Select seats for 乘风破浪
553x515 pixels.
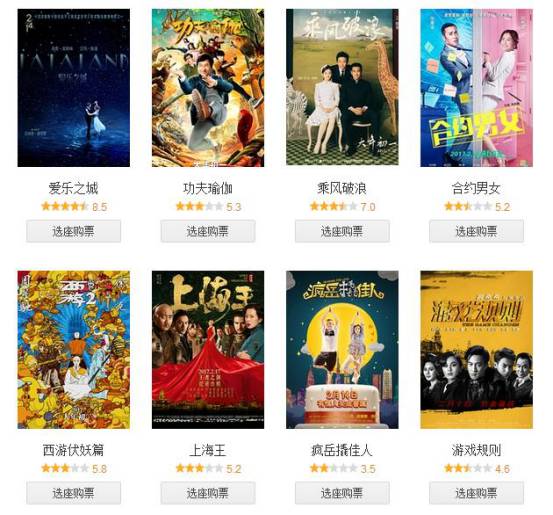pos(342,231)
